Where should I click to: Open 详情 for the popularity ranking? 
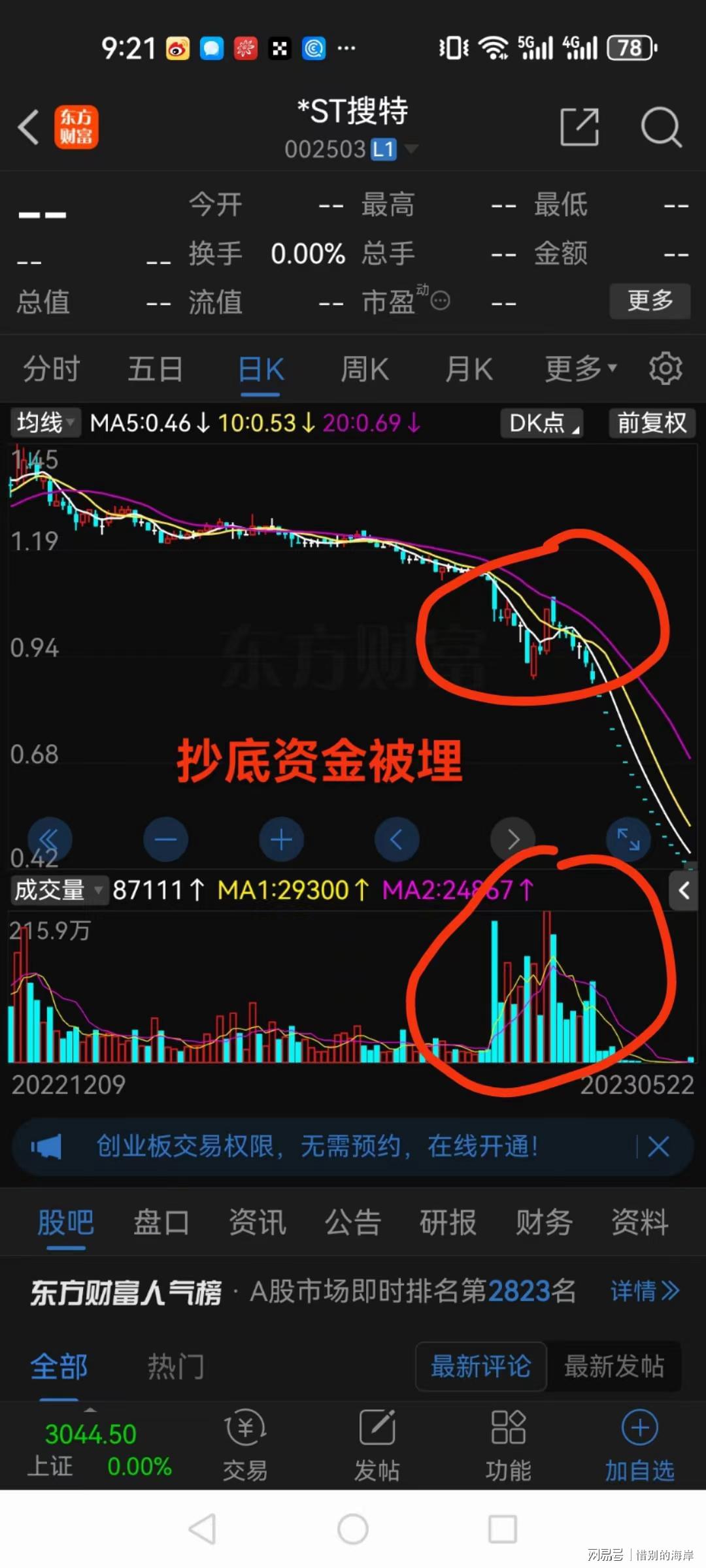click(x=645, y=1291)
